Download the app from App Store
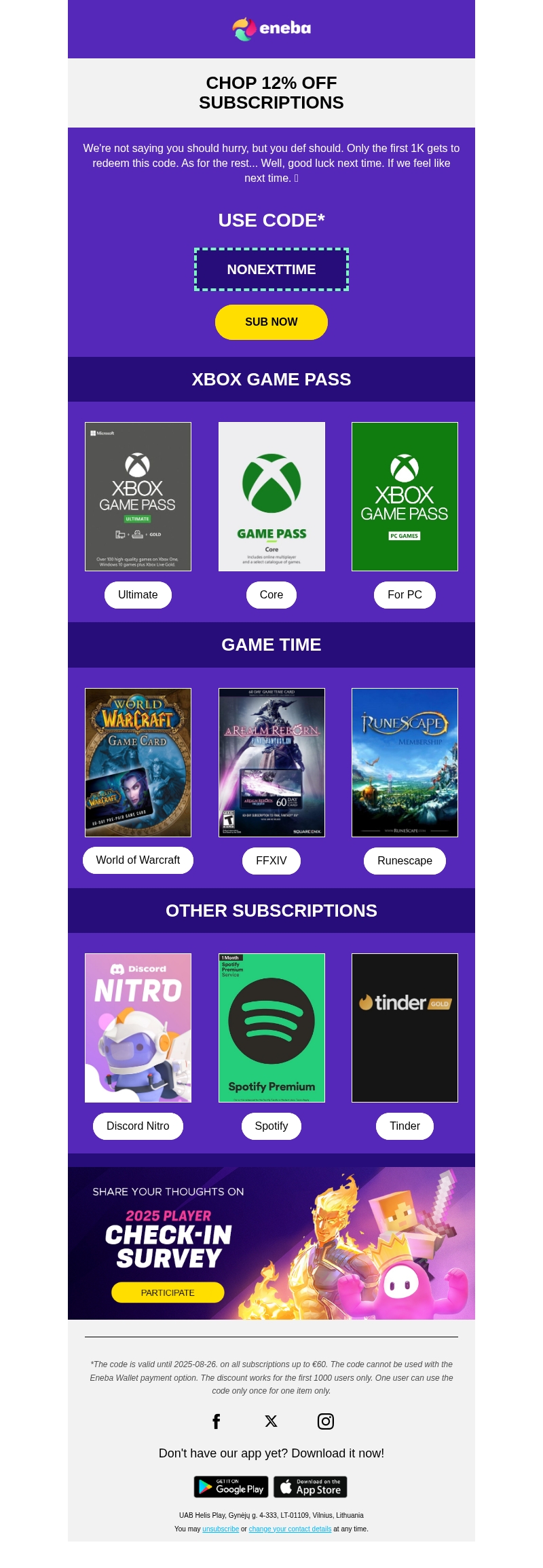543x1568 pixels. (310, 1487)
